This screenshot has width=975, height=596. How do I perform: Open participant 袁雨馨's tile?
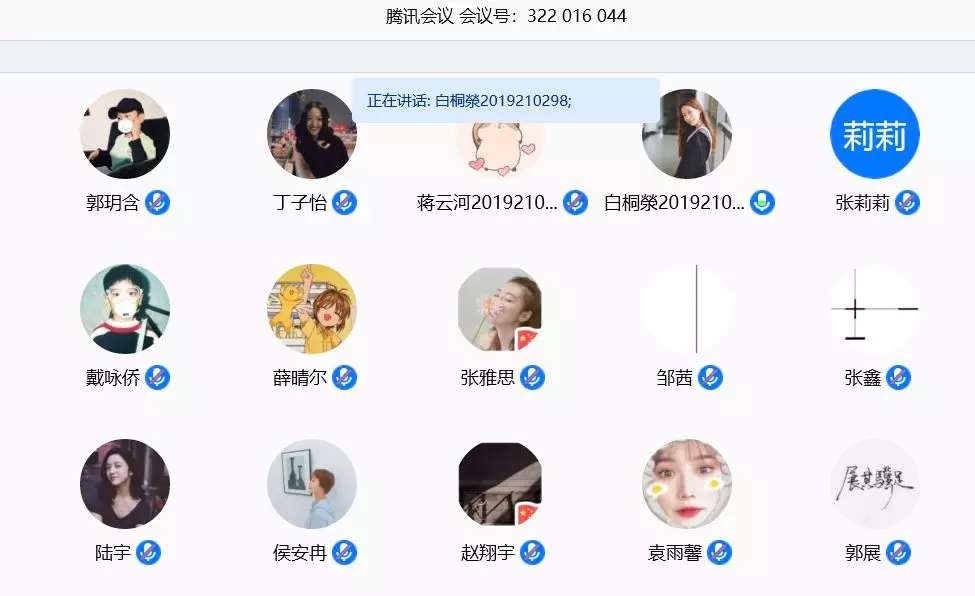pyautogui.click(x=687, y=484)
